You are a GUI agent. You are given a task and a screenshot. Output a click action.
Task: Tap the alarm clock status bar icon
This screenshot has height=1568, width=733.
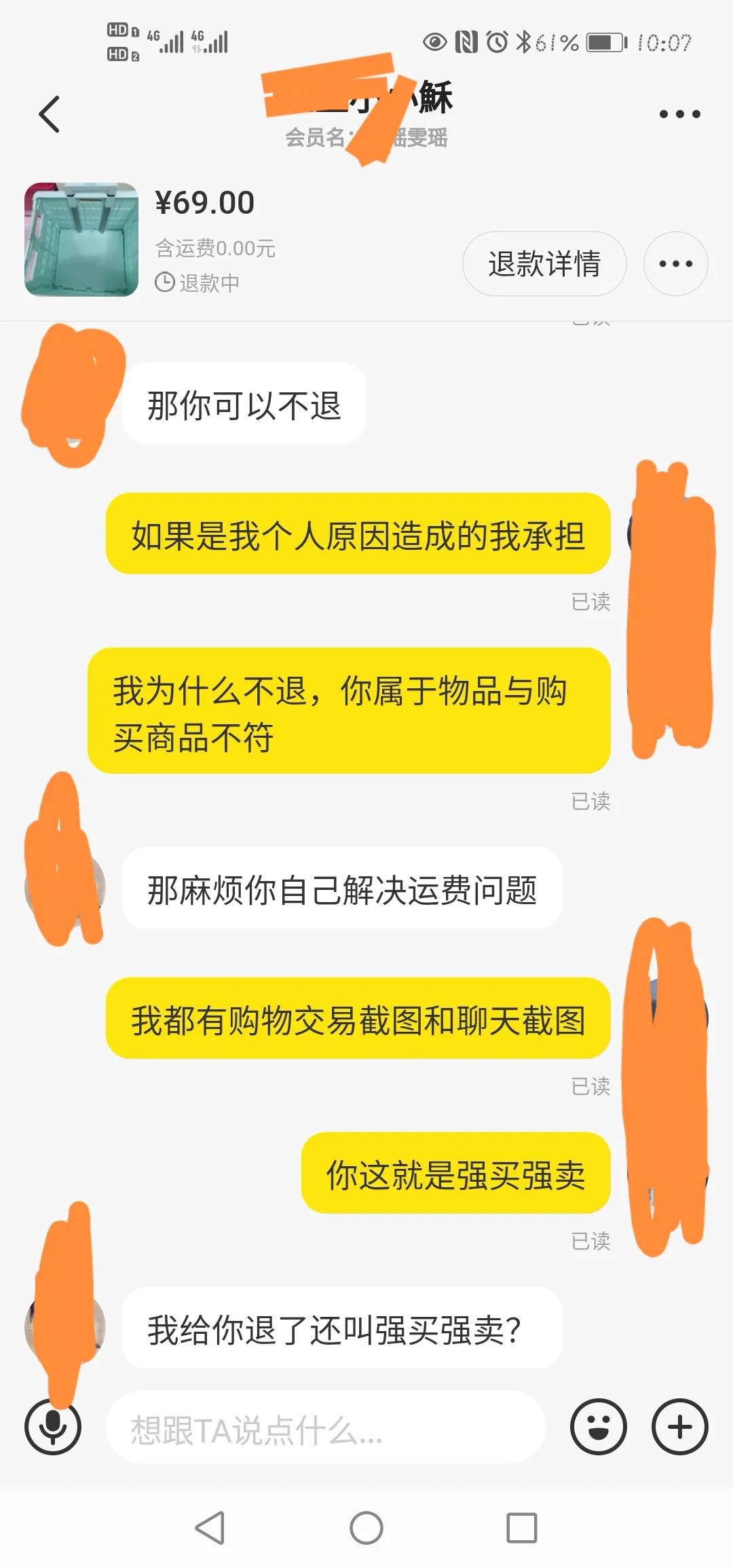pyautogui.click(x=496, y=42)
